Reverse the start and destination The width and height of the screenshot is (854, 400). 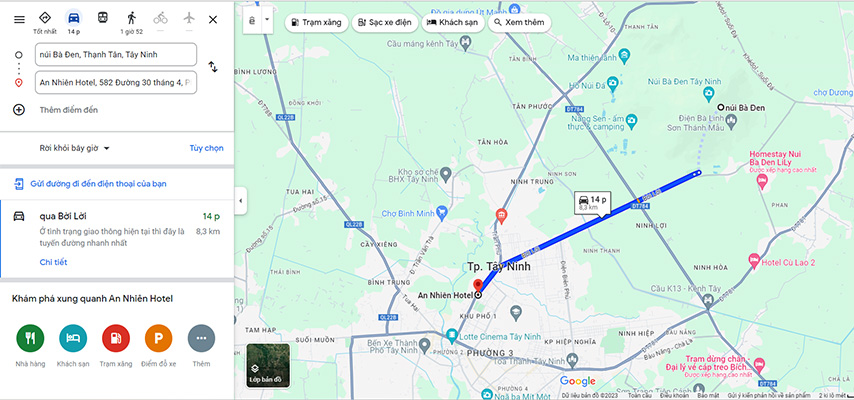point(213,67)
